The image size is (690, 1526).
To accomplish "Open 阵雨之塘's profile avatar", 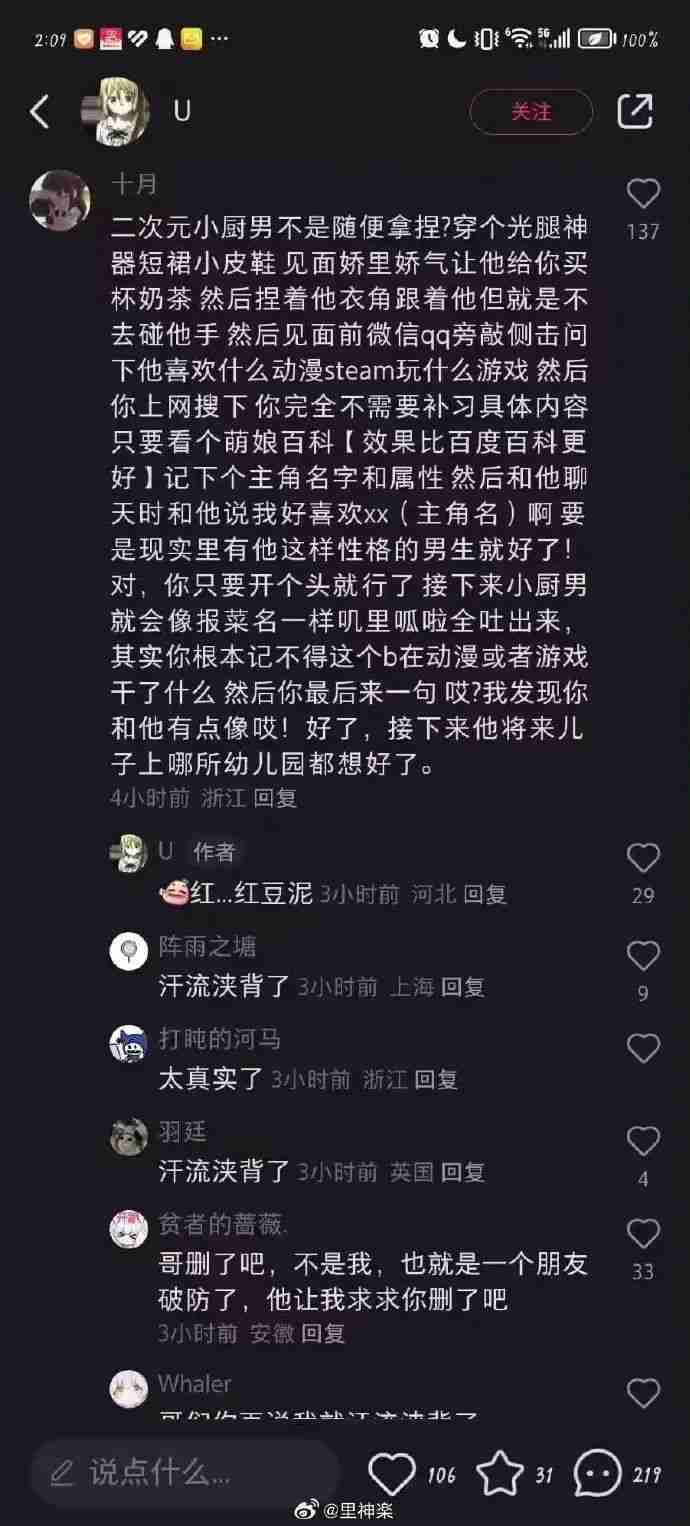I will click(129, 949).
